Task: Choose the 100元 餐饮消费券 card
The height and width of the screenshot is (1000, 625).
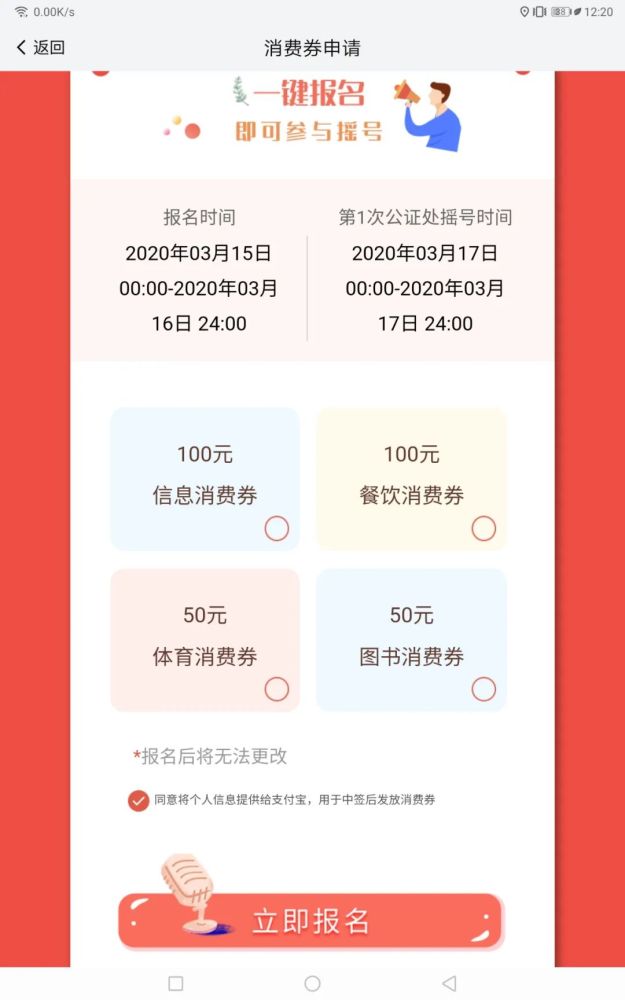Action: [x=411, y=479]
